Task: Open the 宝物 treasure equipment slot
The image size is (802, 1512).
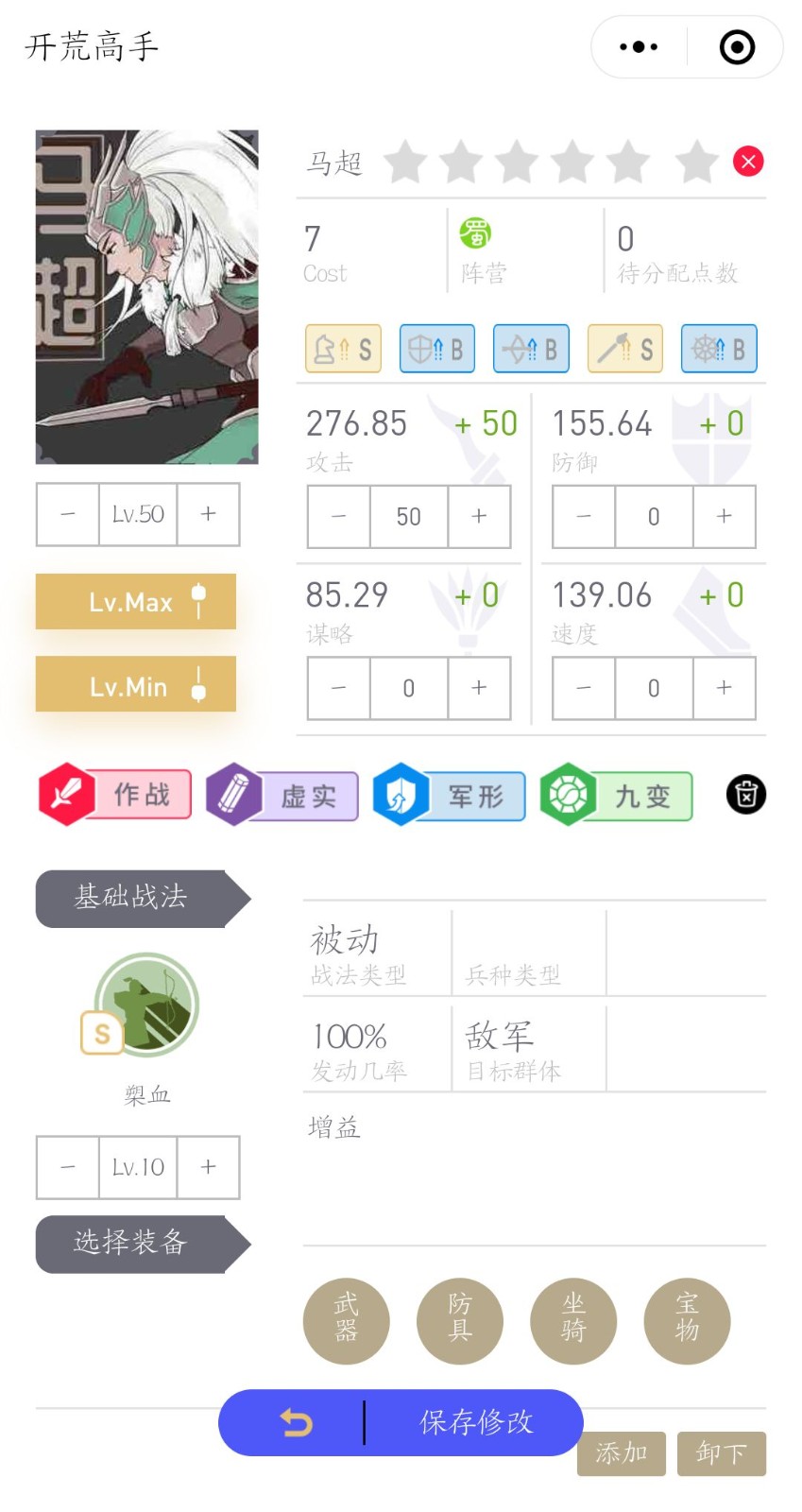Action: [x=687, y=1321]
